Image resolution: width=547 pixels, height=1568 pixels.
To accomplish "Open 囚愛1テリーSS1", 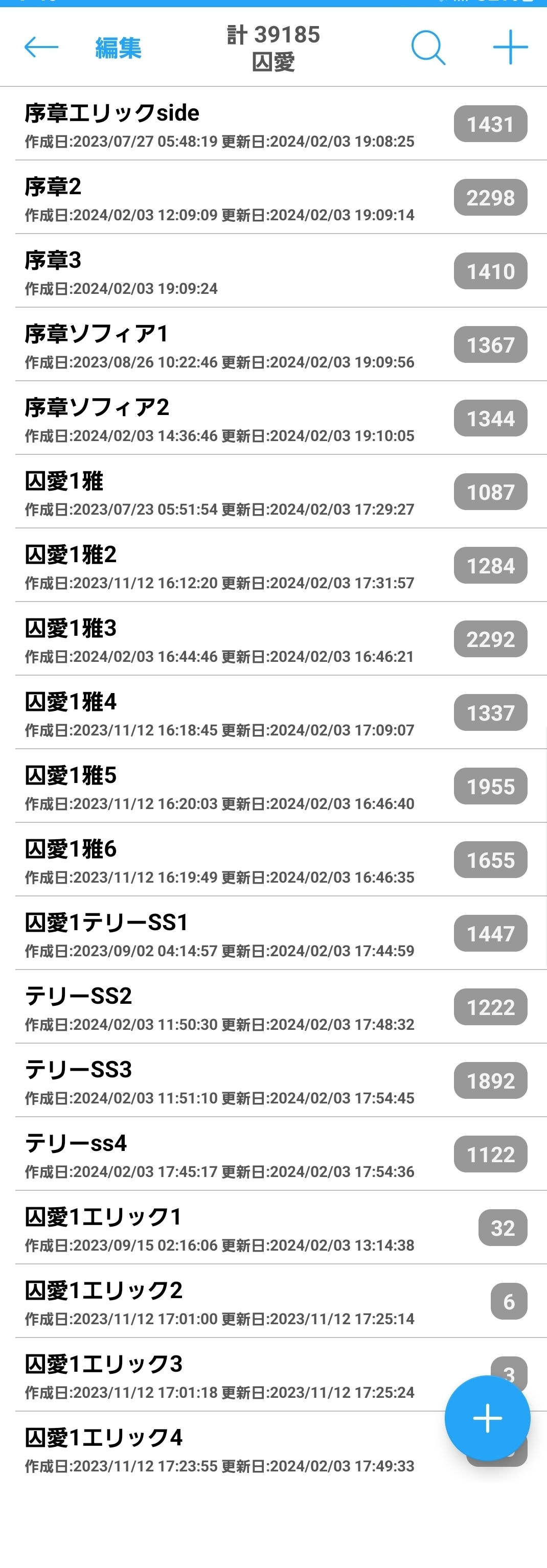I will [x=219, y=934].
